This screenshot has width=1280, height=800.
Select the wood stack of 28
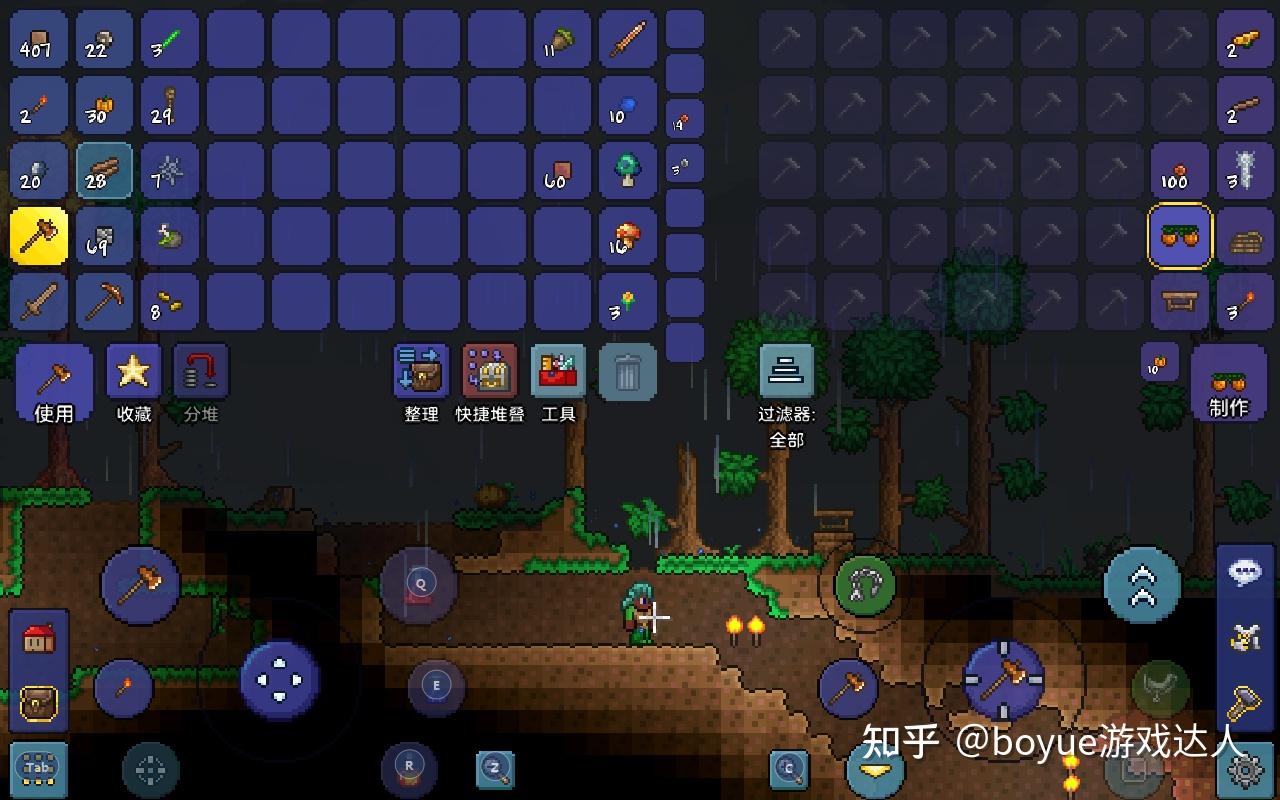pyautogui.click(x=104, y=171)
